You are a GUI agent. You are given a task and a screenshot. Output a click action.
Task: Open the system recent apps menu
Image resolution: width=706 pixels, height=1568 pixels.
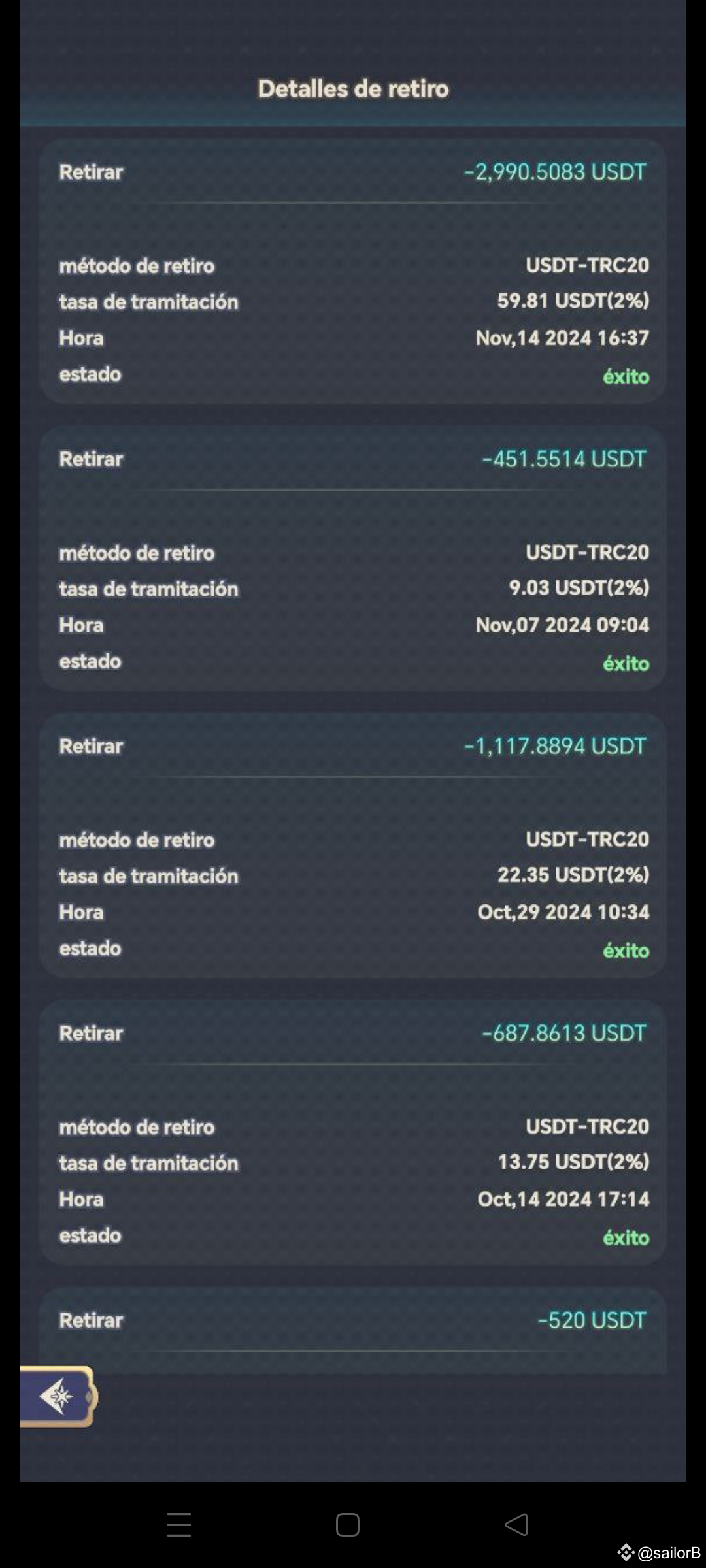coord(179,1524)
